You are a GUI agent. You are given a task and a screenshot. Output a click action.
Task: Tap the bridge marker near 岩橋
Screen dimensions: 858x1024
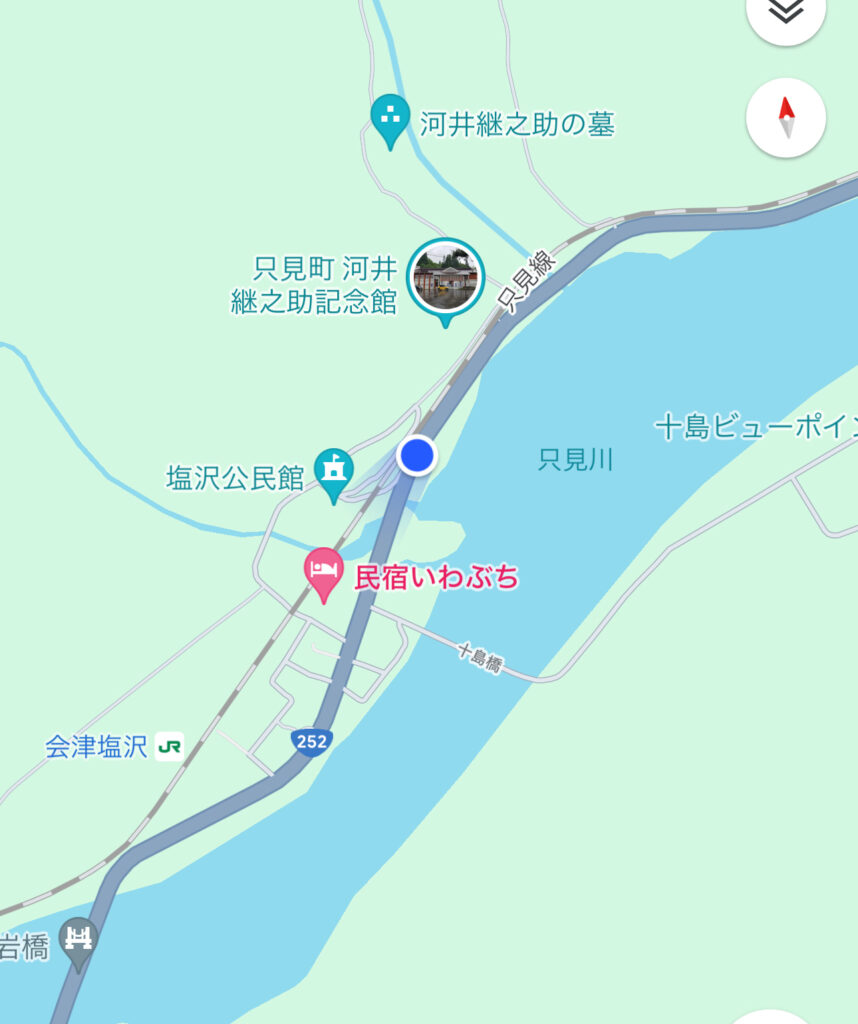[x=78, y=940]
